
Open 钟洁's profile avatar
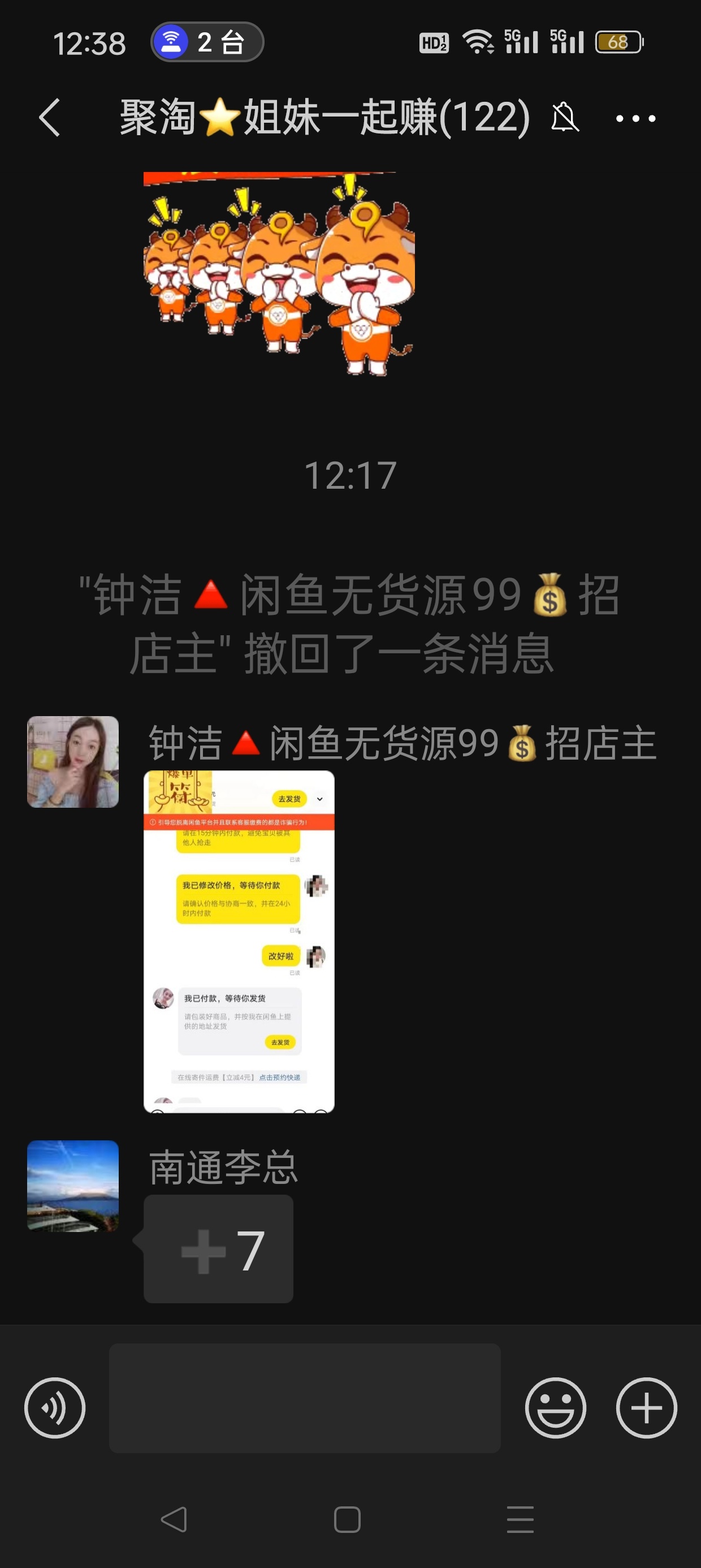[73, 761]
